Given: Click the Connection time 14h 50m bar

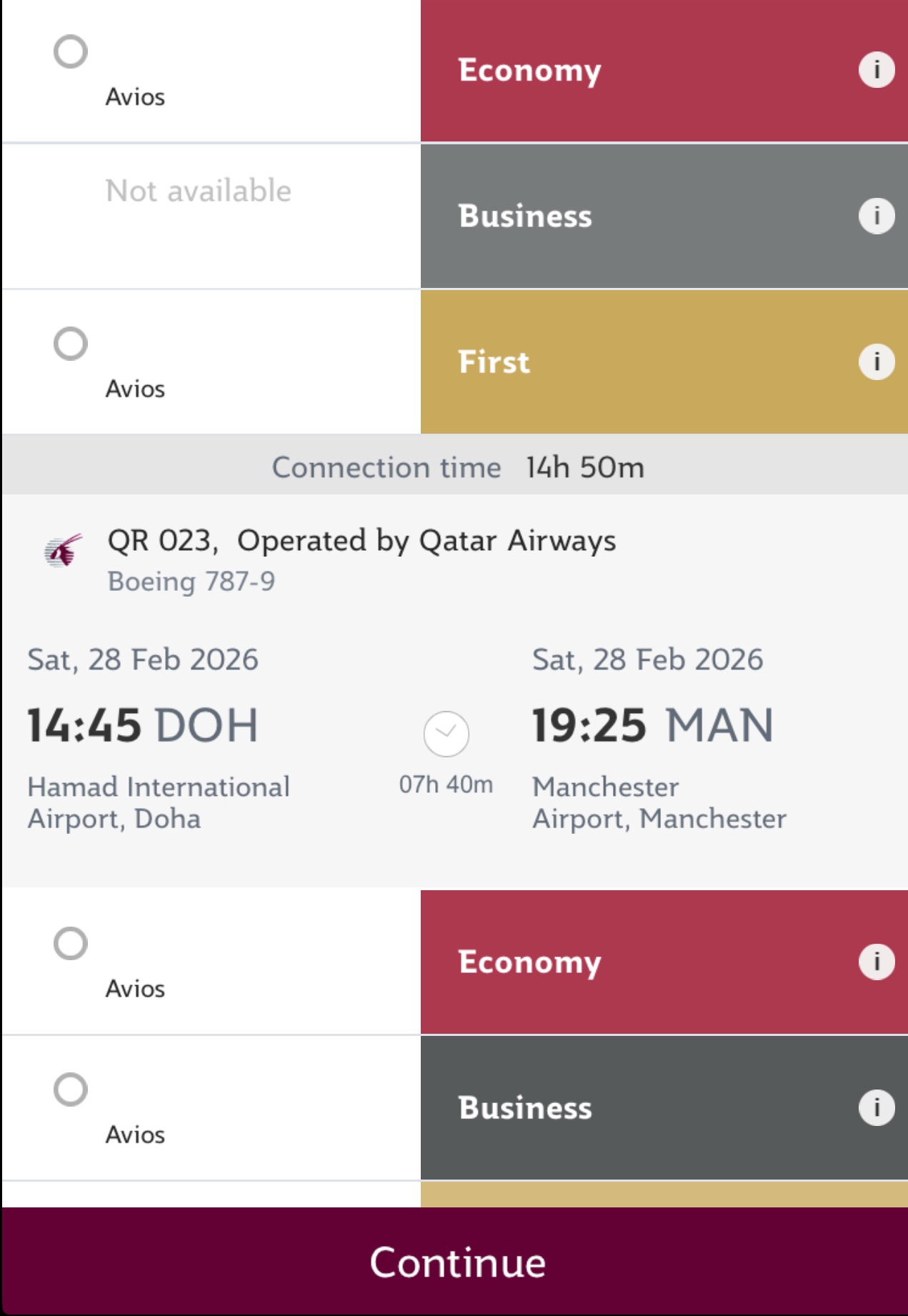Looking at the screenshot, I should (x=457, y=467).
